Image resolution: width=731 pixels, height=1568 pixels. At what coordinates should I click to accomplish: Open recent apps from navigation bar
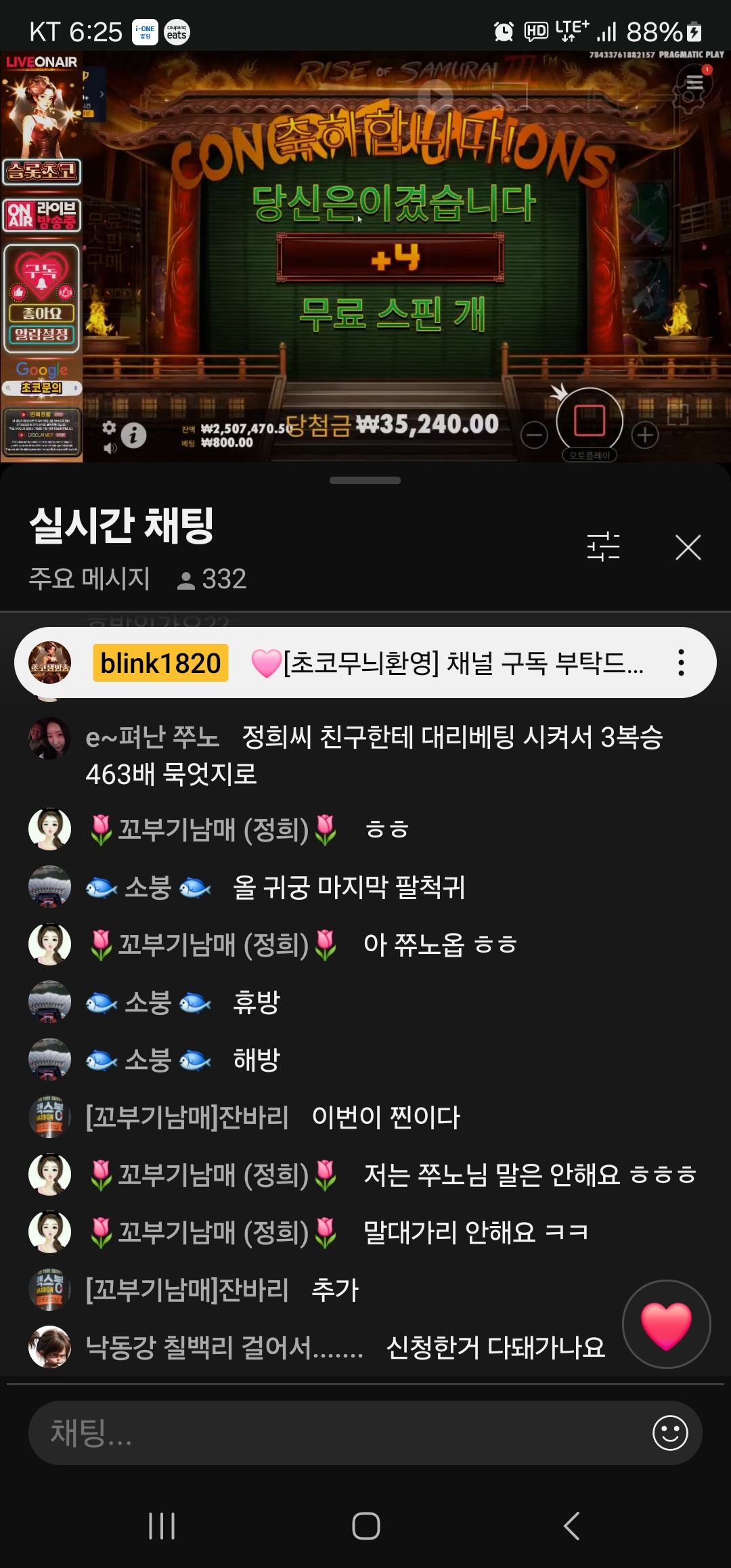[162, 1526]
